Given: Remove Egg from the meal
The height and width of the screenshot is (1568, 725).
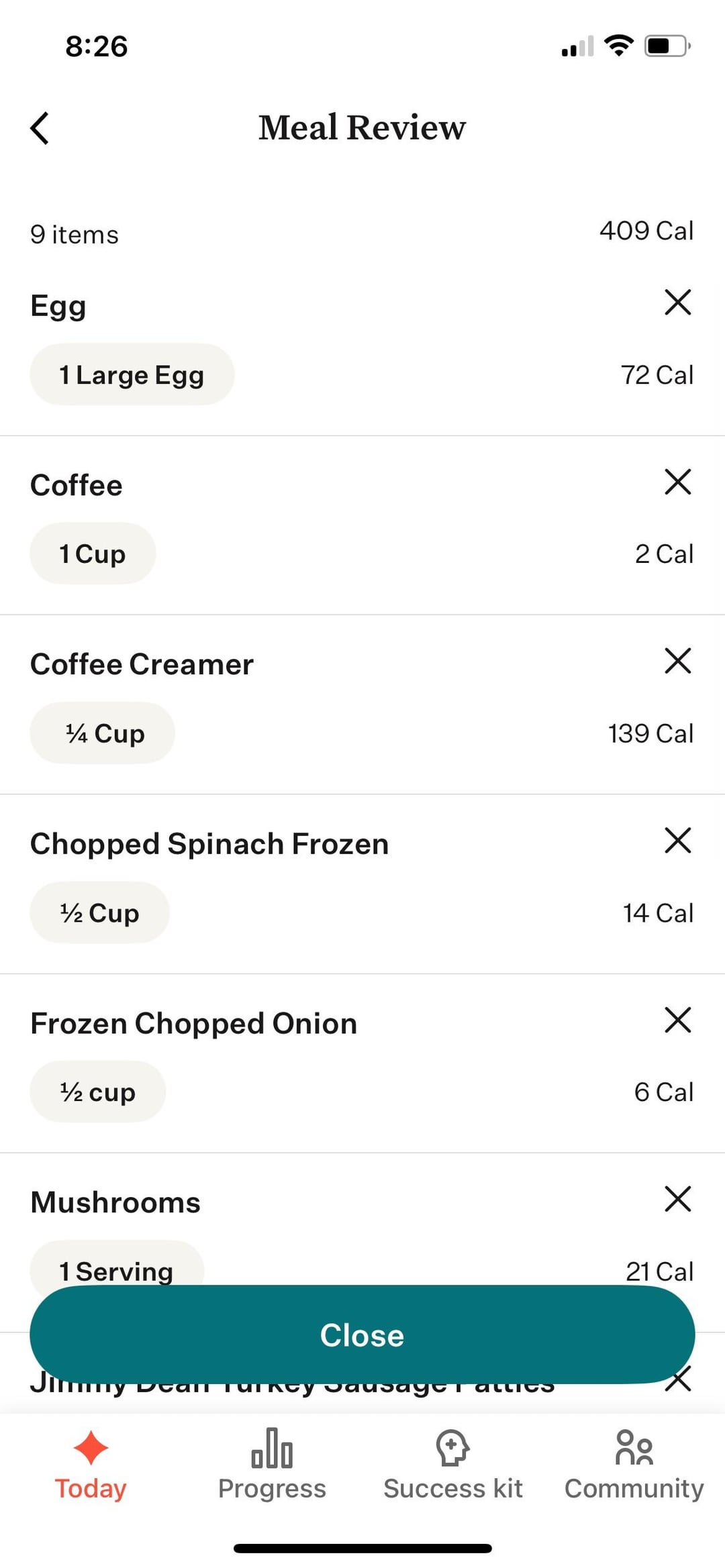Looking at the screenshot, I should (677, 302).
